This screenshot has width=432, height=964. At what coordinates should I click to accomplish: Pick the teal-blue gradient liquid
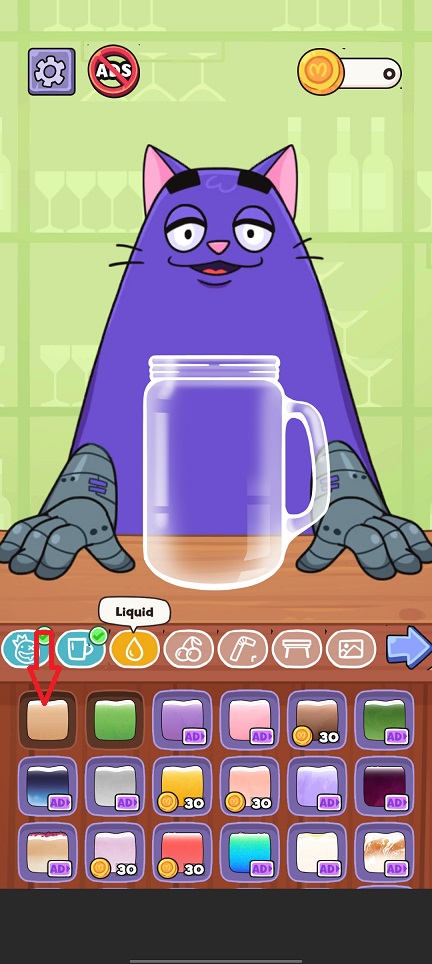click(249, 853)
